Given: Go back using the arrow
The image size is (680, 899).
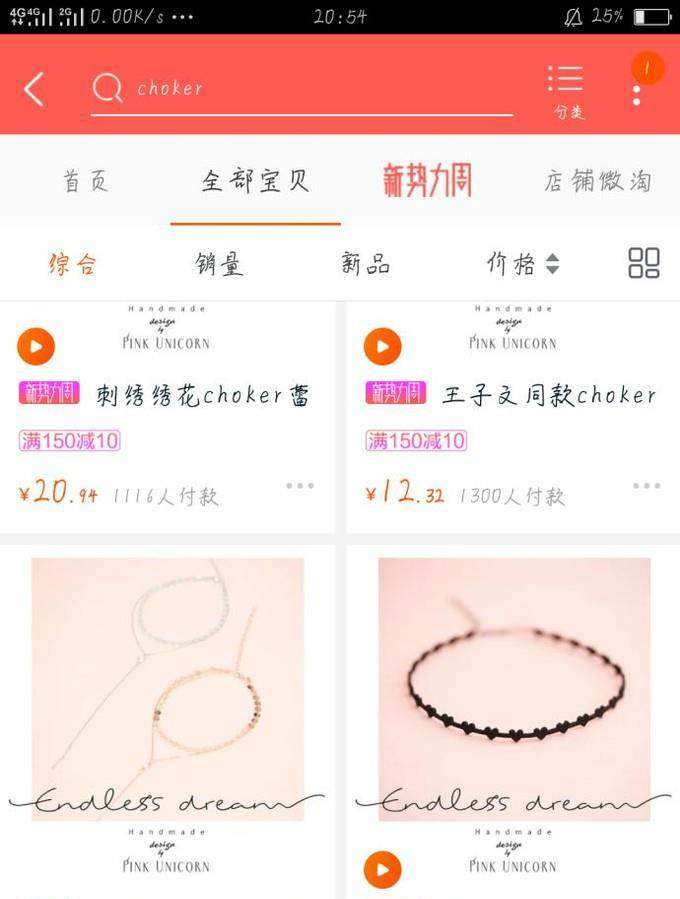Looking at the screenshot, I should point(34,89).
